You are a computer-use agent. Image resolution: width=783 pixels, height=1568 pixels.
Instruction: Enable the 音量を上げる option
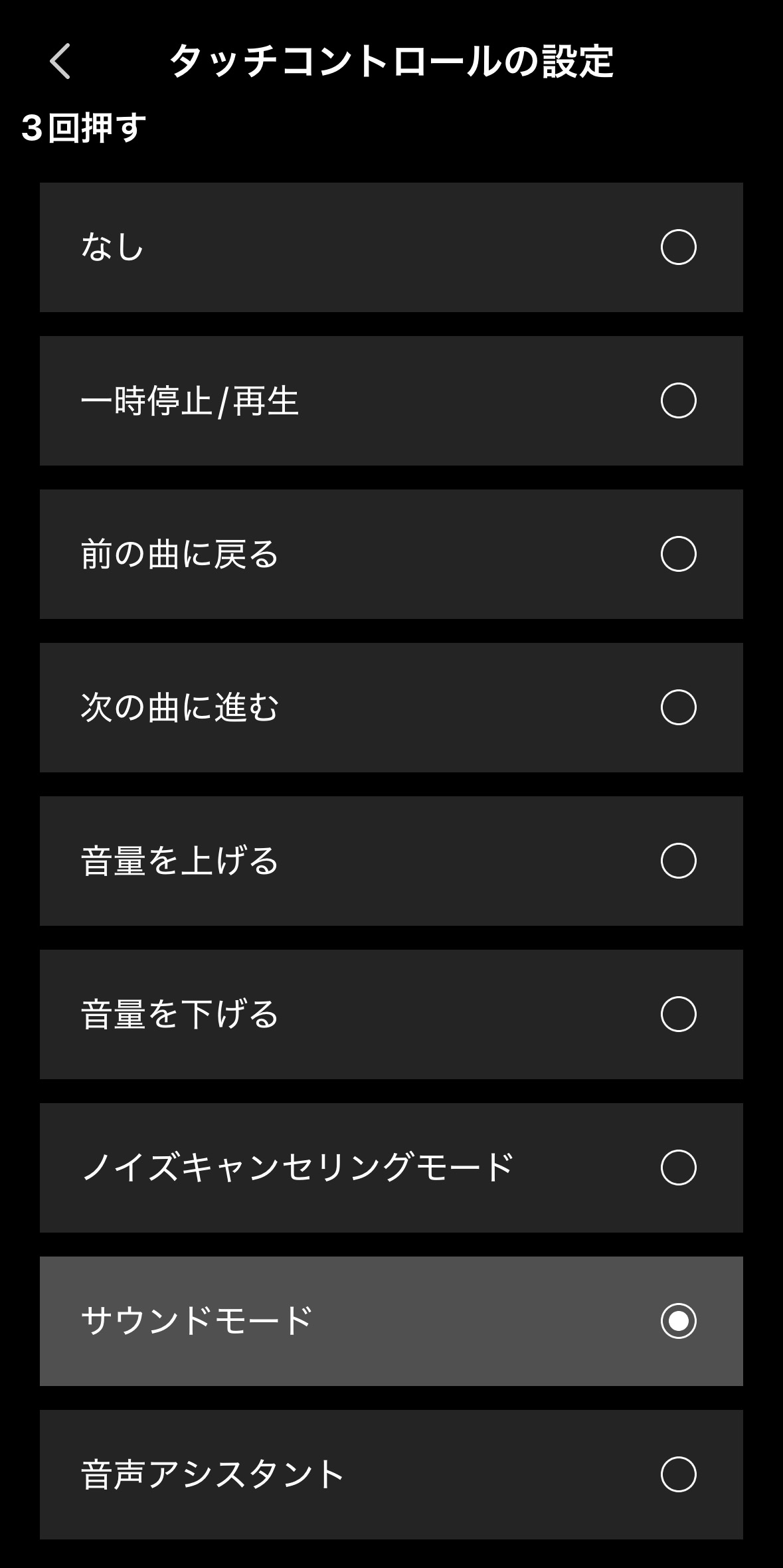[679, 859]
